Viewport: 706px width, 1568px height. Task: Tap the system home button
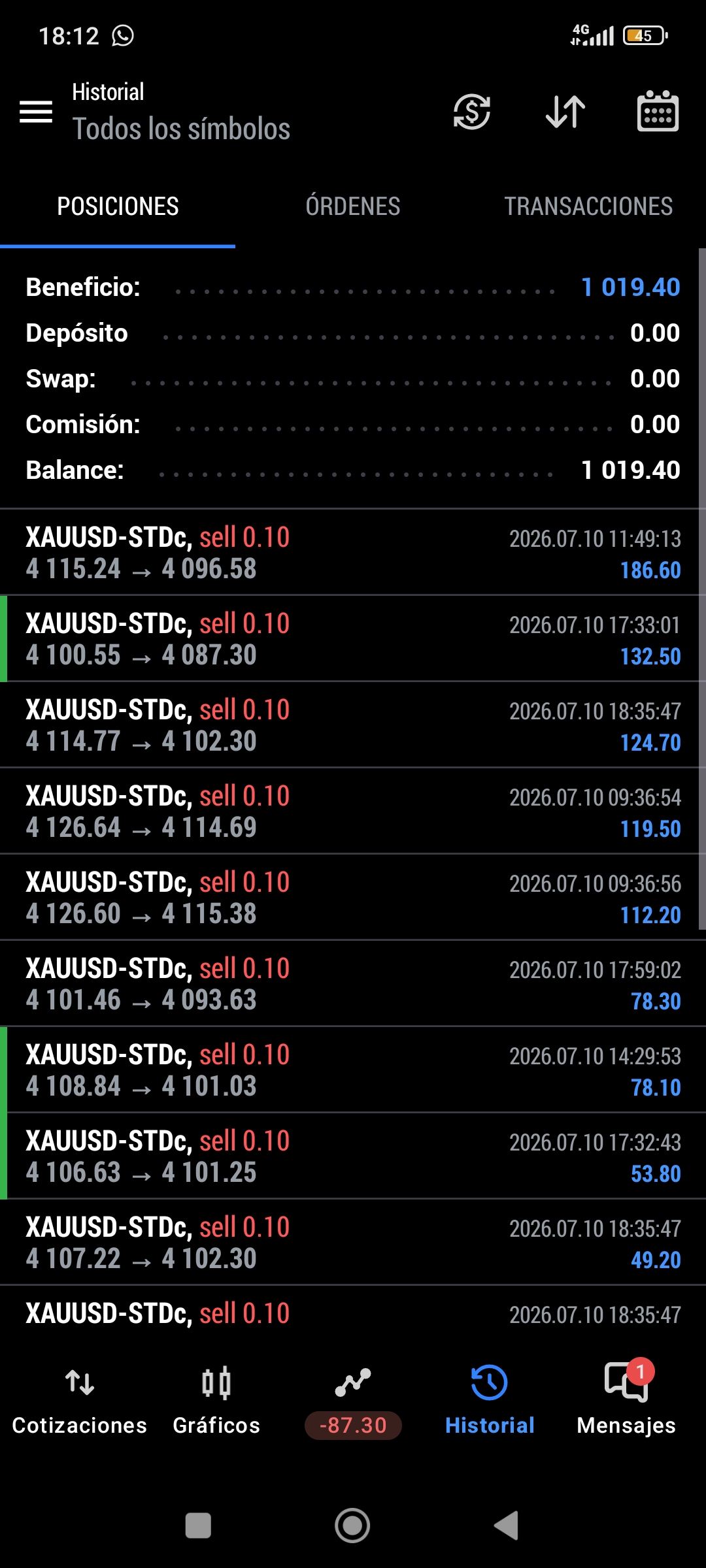click(352, 1526)
